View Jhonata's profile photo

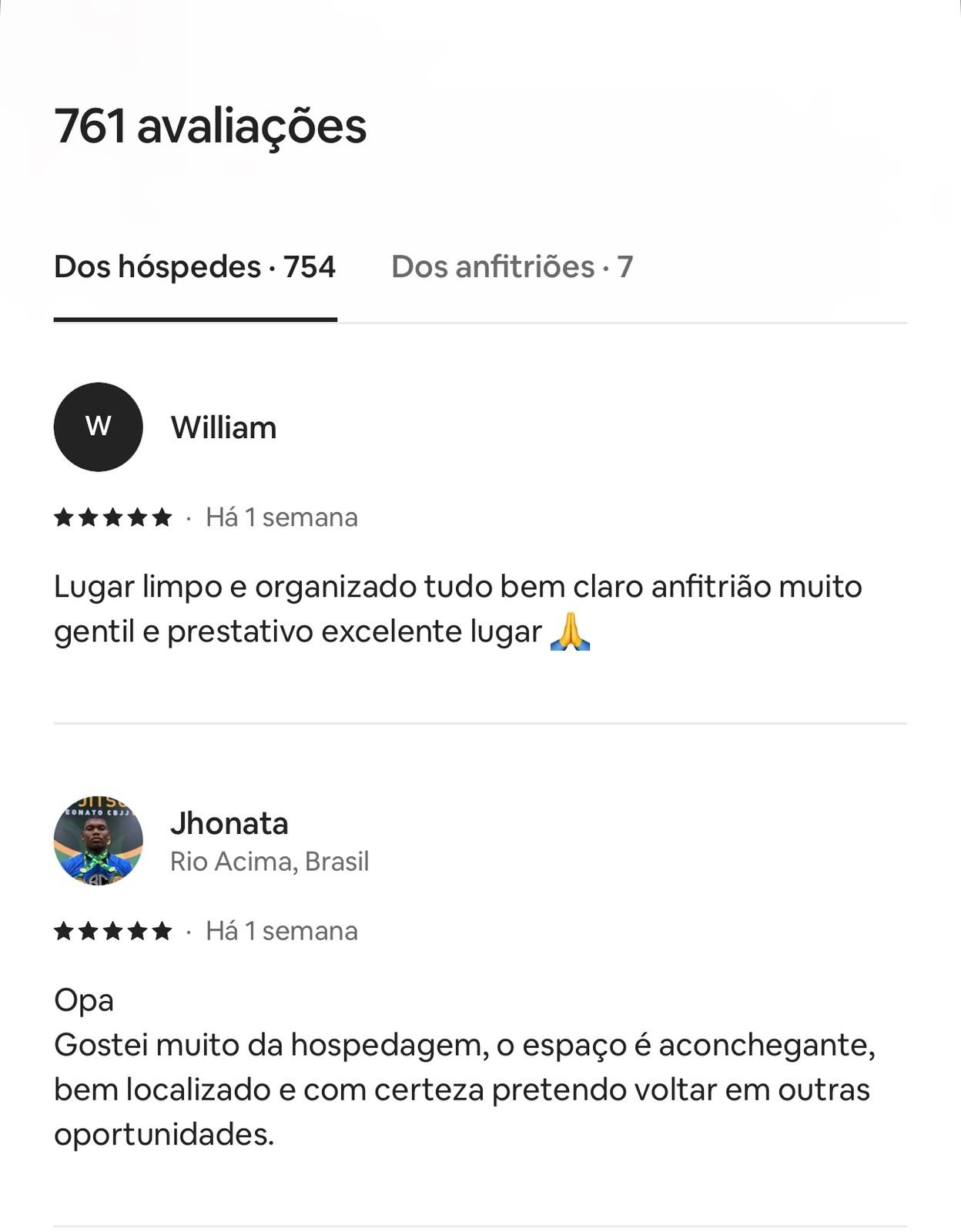(99, 840)
